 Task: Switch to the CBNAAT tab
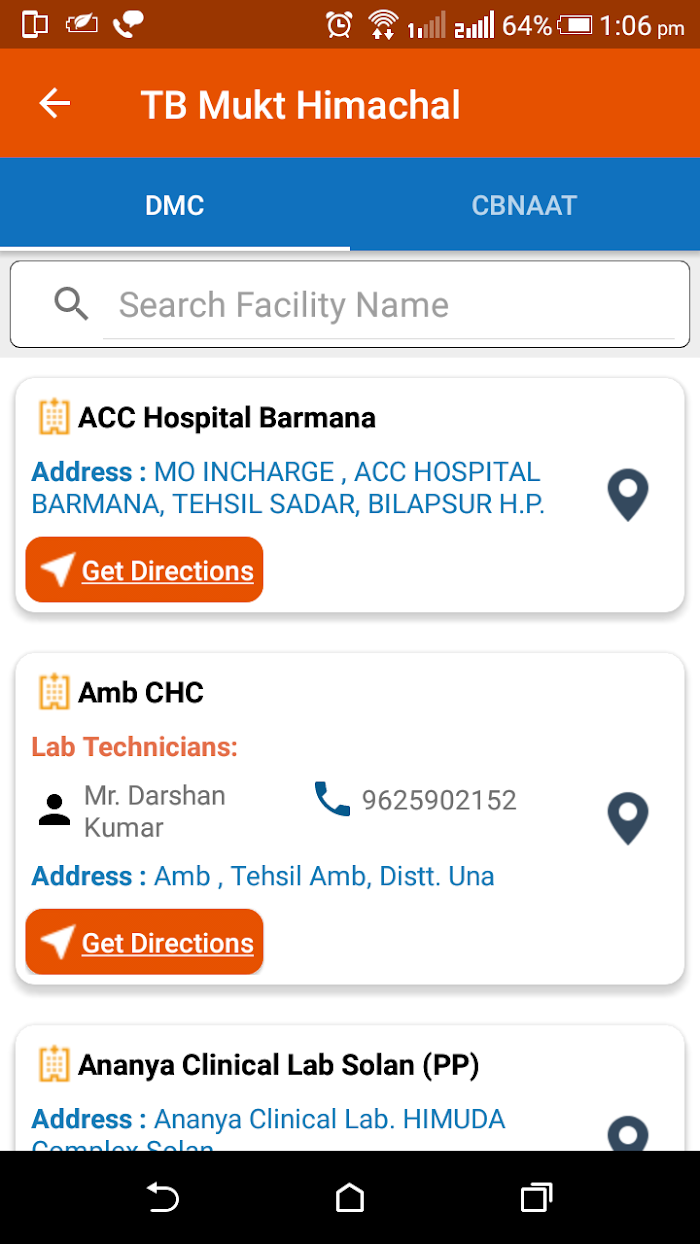(x=525, y=205)
